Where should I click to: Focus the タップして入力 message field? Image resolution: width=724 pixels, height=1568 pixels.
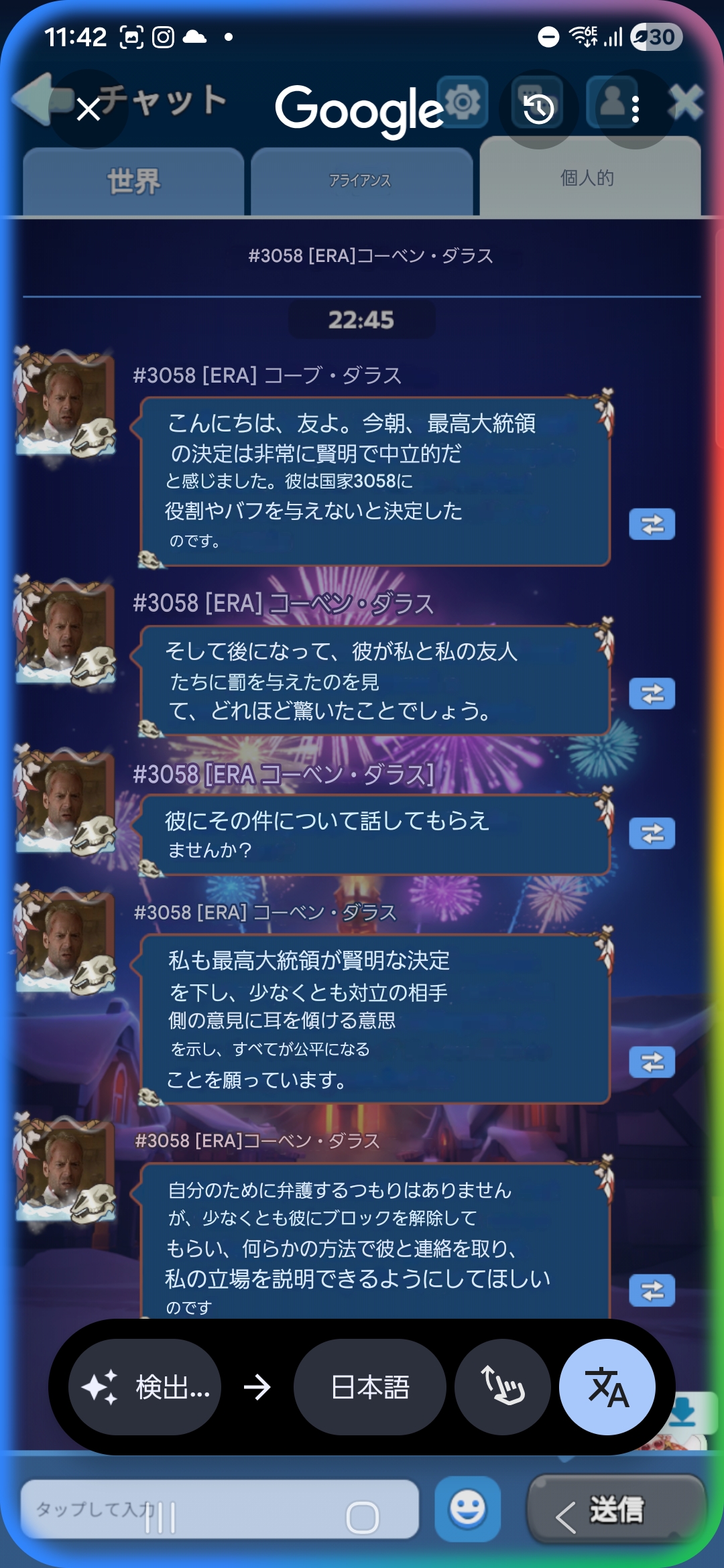click(x=220, y=1509)
